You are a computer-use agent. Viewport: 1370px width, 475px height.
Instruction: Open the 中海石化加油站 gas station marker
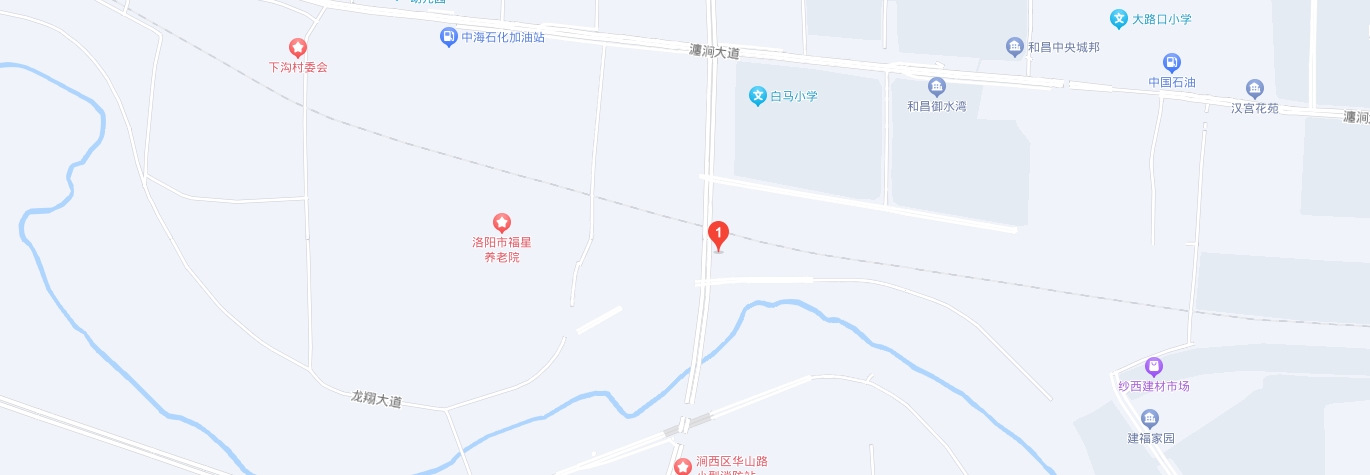(449, 38)
